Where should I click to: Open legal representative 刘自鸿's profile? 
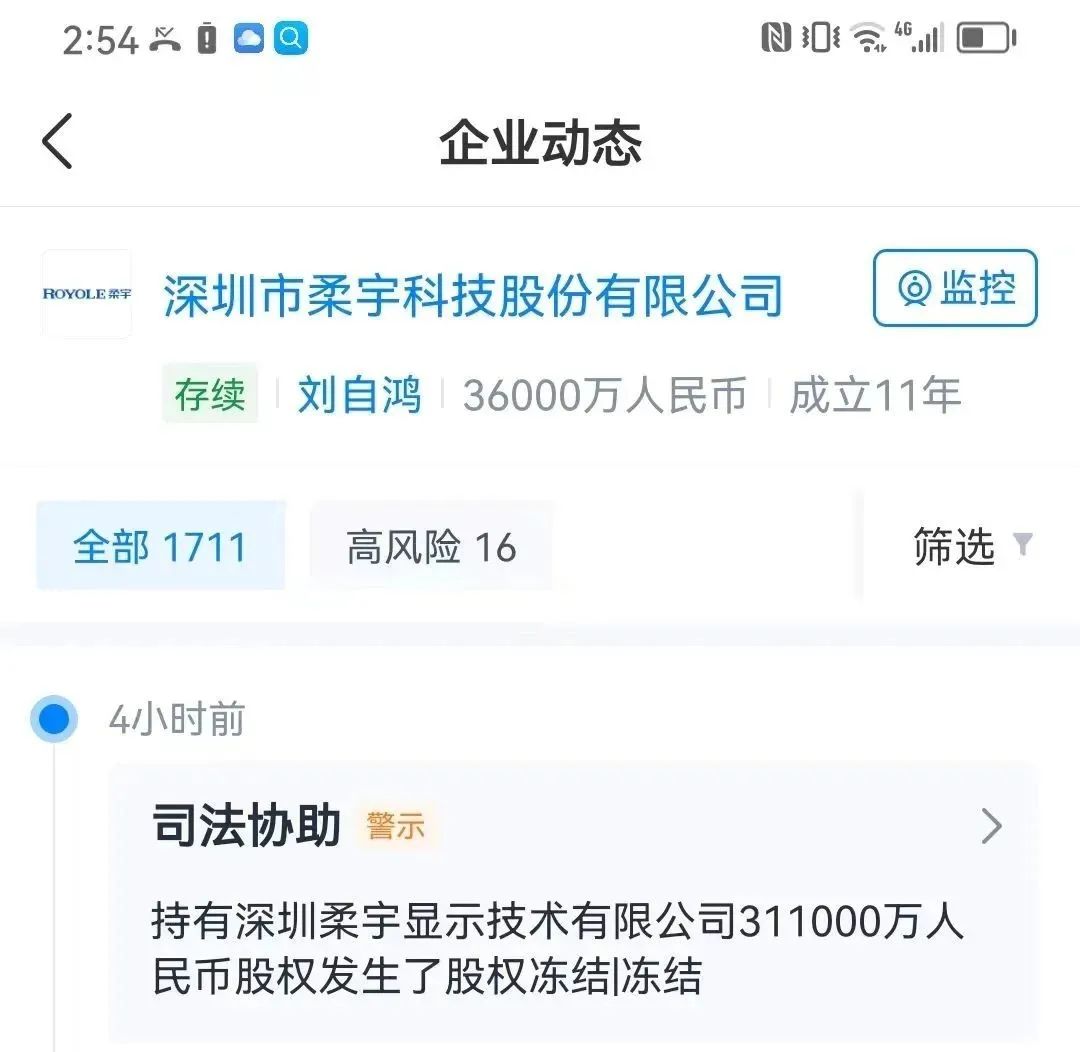coord(359,396)
